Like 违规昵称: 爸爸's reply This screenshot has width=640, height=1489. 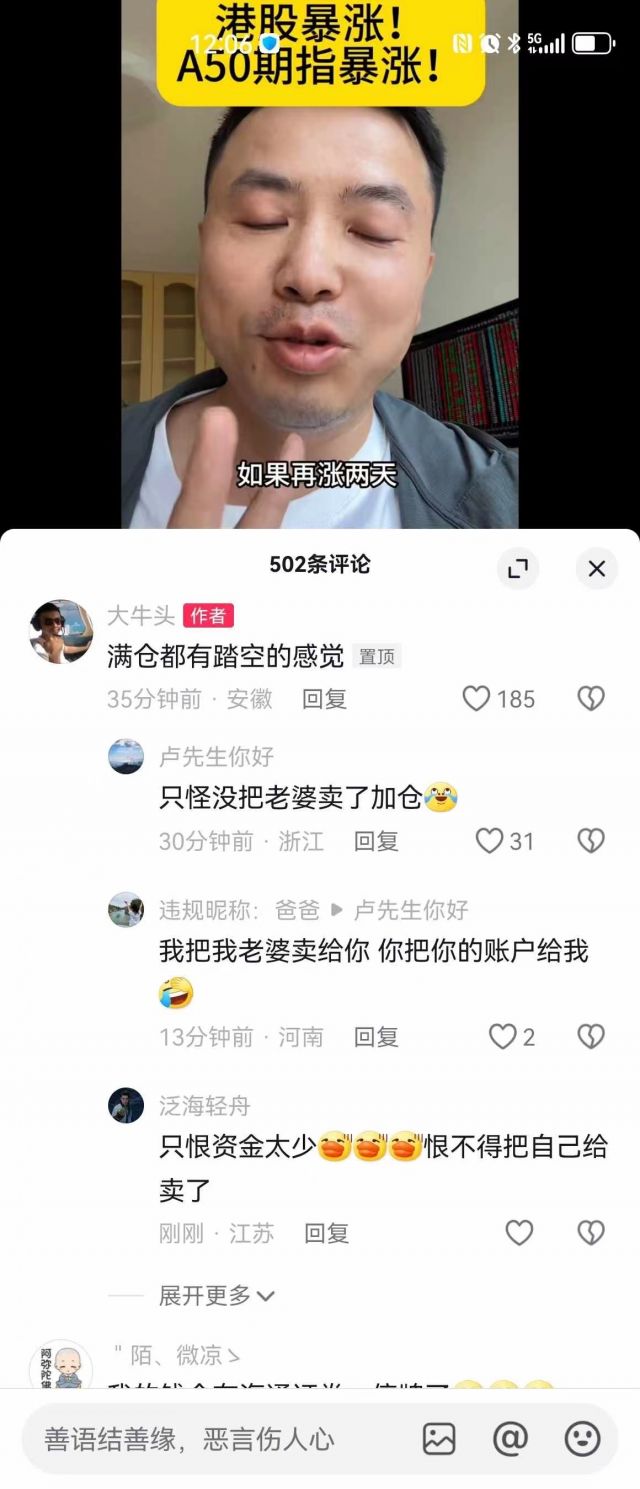pyautogui.click(x=502, y=1037)
